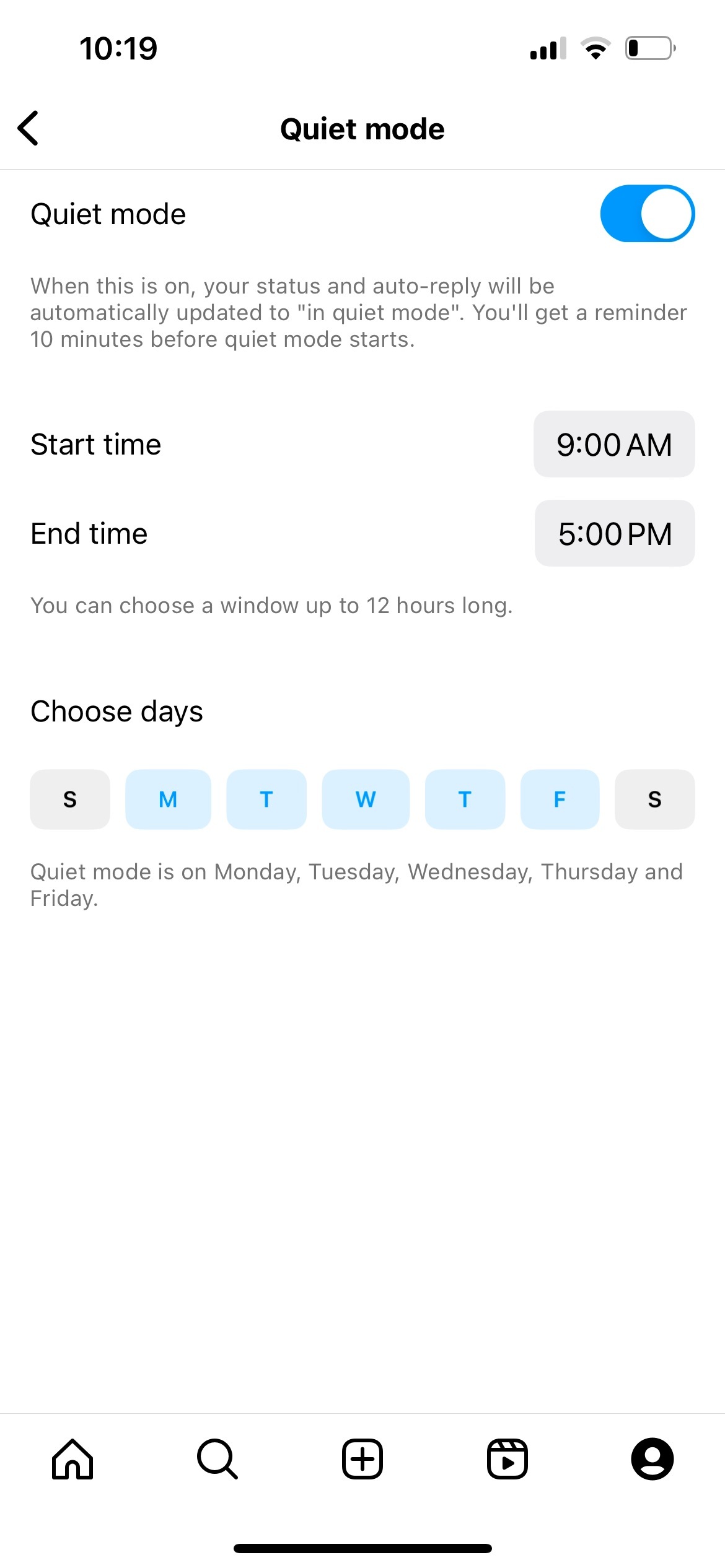The width and height of the screenshot is (725, 1568).
Task: Tap the Wednesday day button
Action: (365, 799)
